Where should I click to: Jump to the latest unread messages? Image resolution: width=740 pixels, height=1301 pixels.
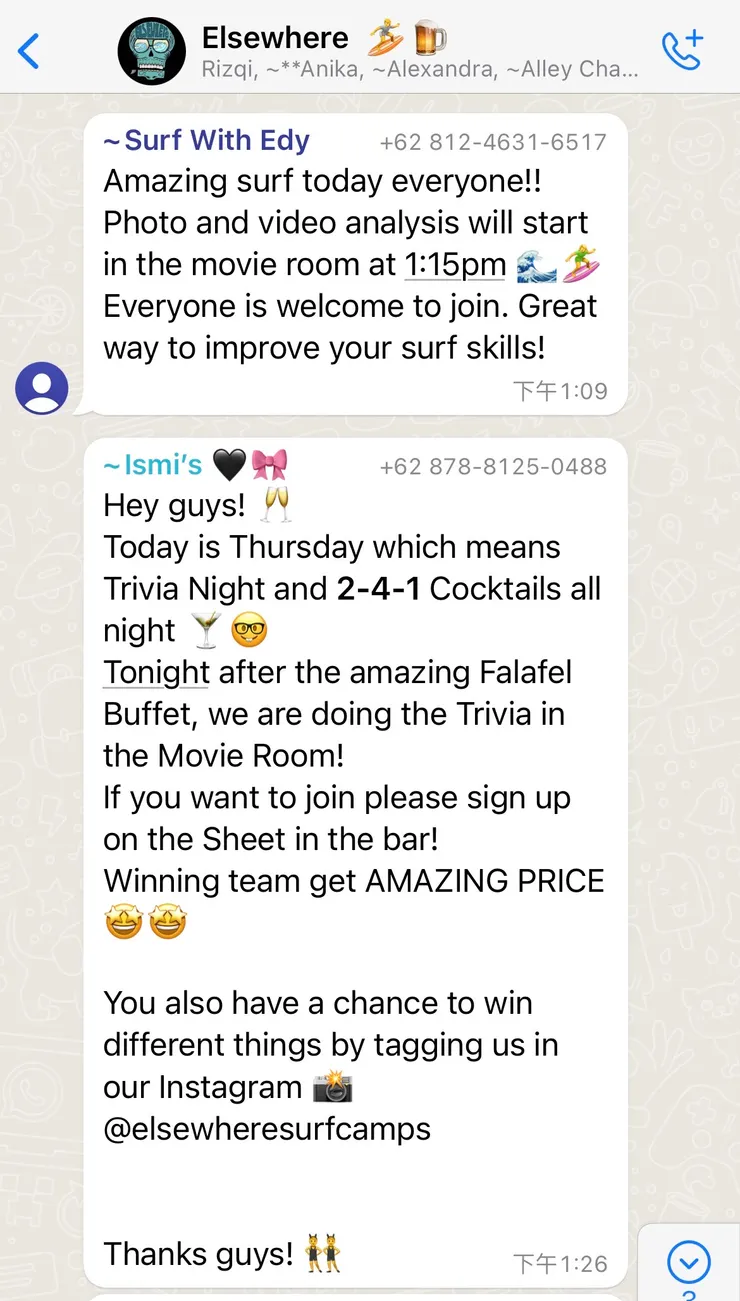[688, 1262]
